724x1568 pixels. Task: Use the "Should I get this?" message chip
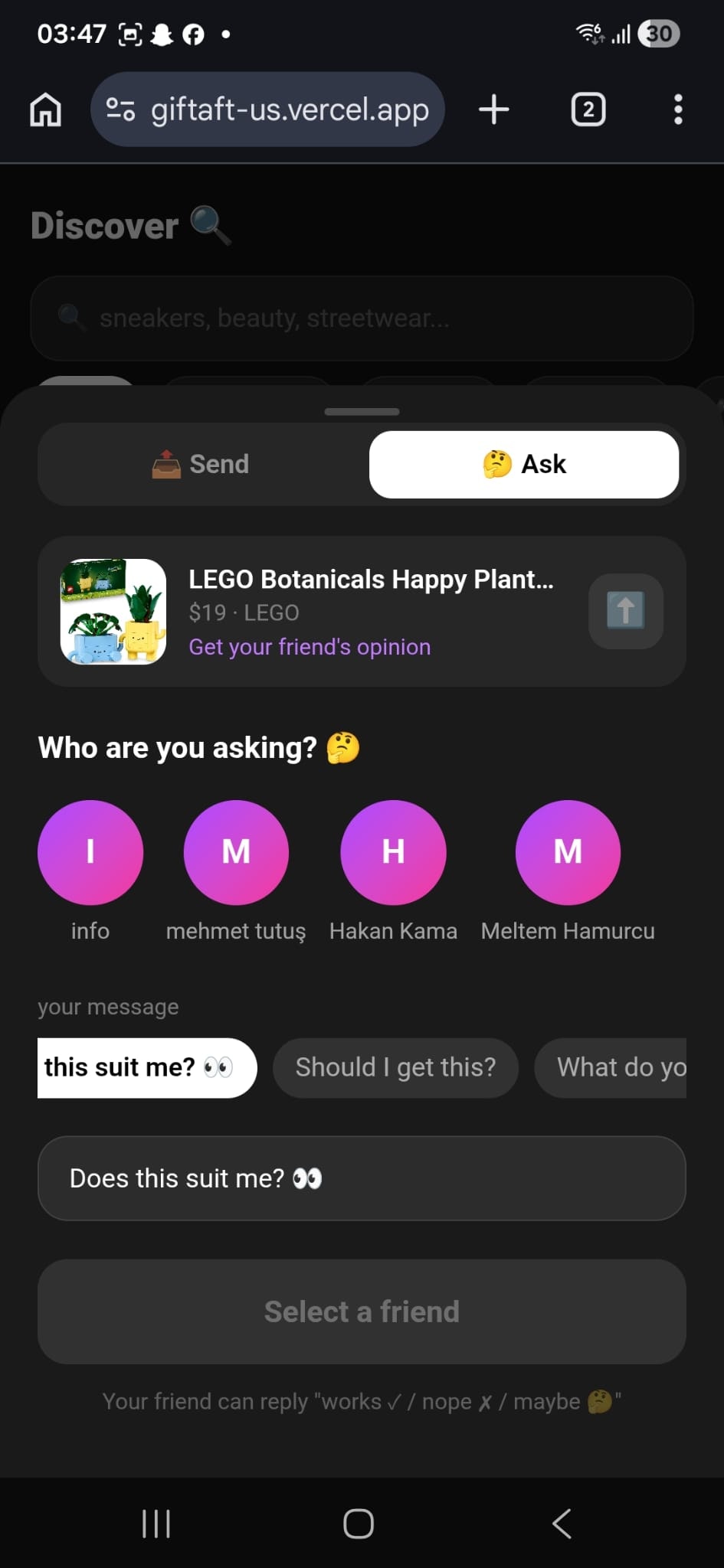click(x=395, y=1067)
